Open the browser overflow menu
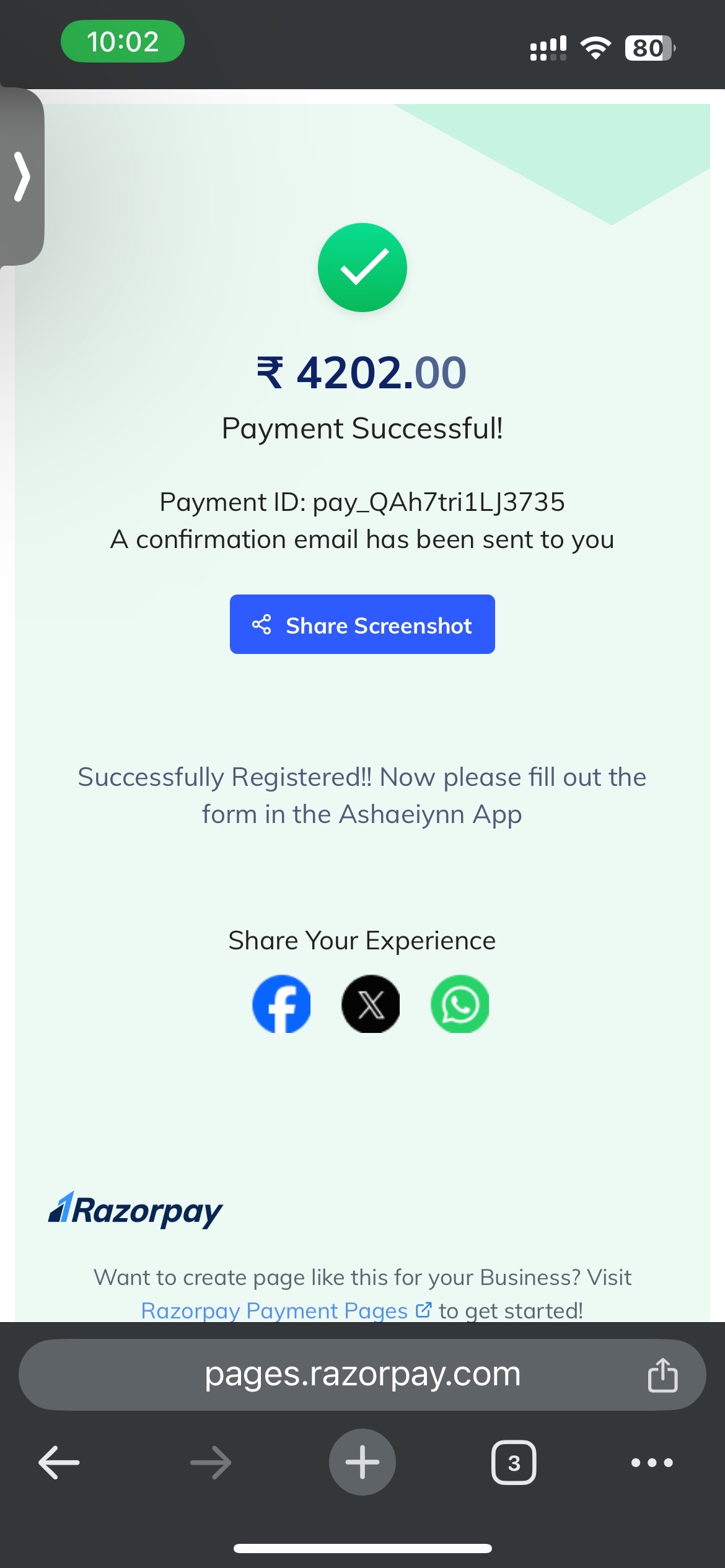The height and width of the screenshot is (1568, 725). tap(652, 1463)
